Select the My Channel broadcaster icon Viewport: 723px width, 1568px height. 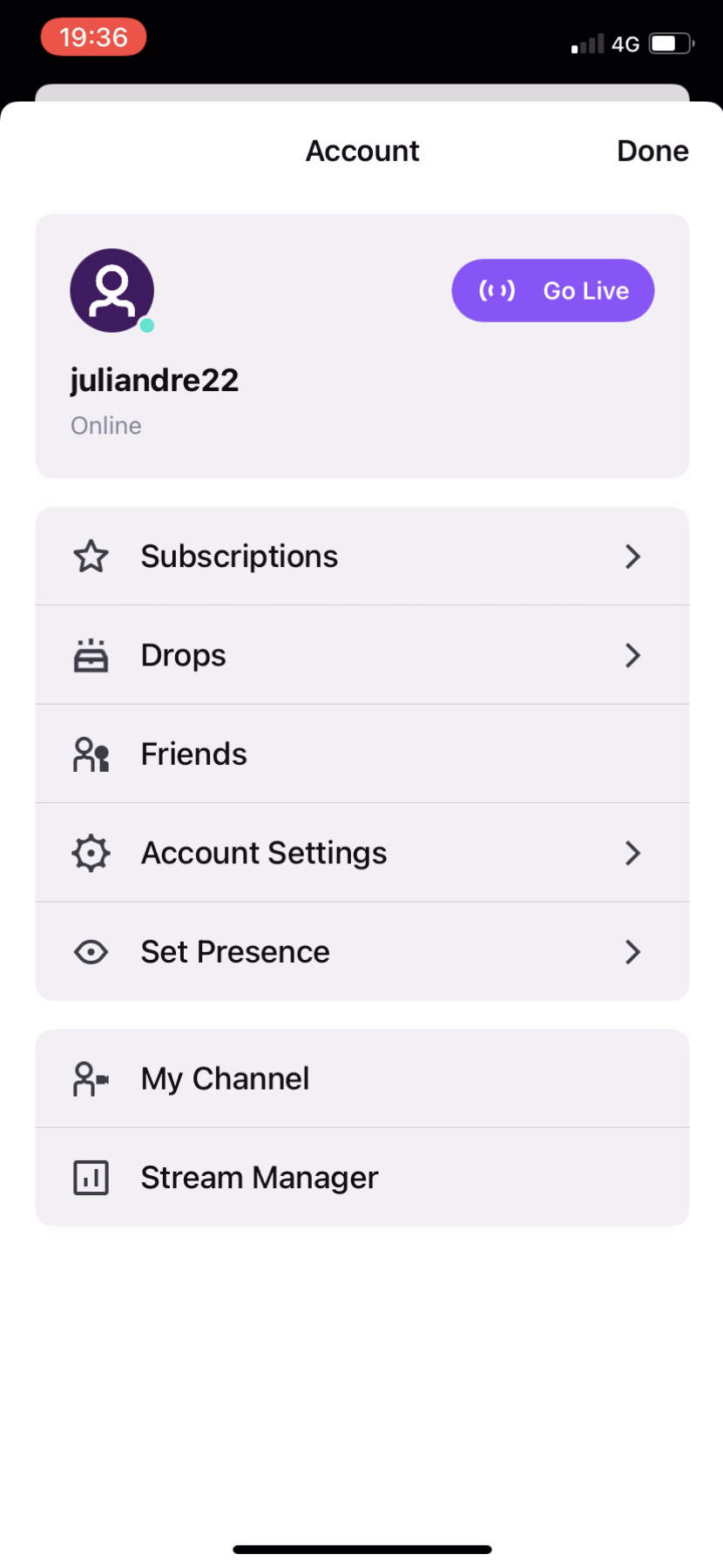click(x=91, y=1078)
